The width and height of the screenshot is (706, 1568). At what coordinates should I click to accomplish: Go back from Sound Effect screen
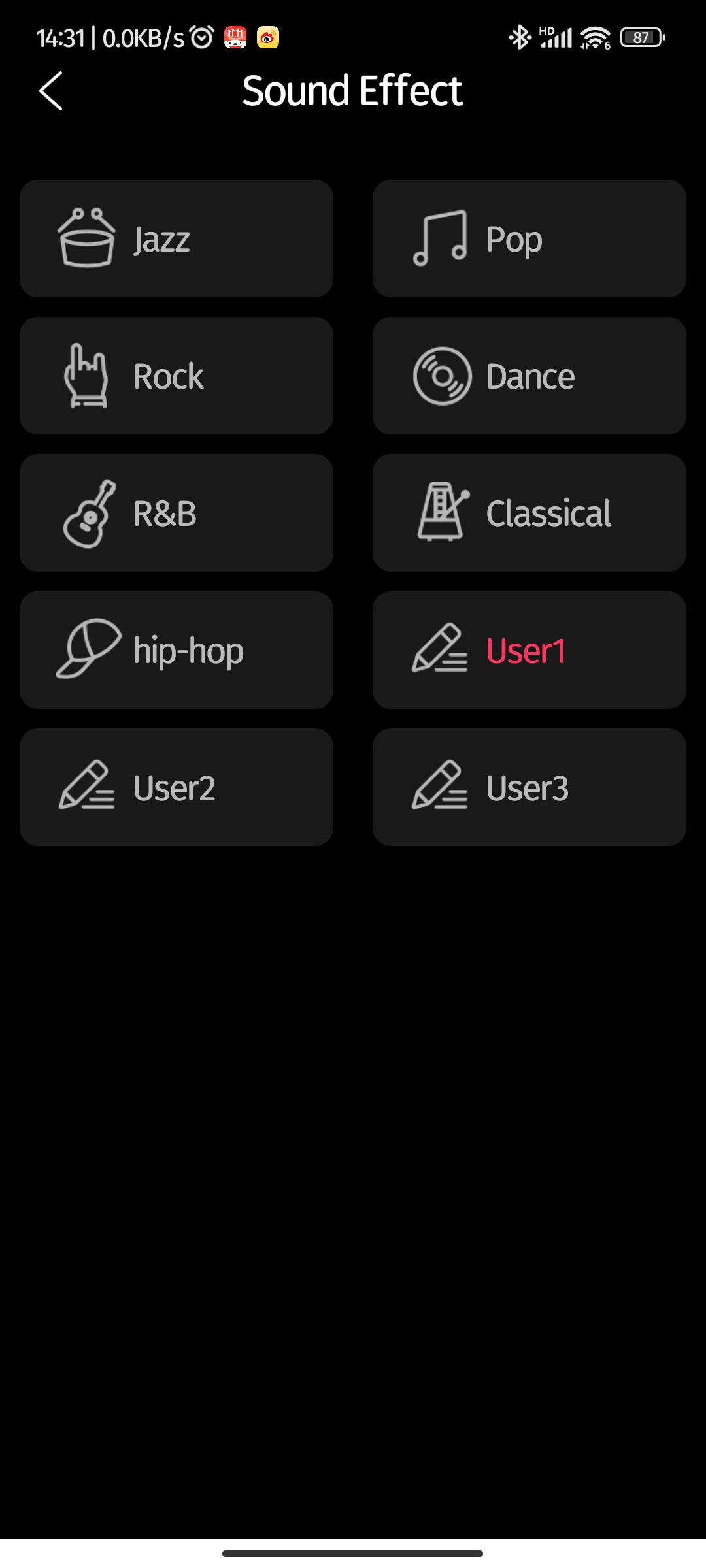(x=51, y=91)
